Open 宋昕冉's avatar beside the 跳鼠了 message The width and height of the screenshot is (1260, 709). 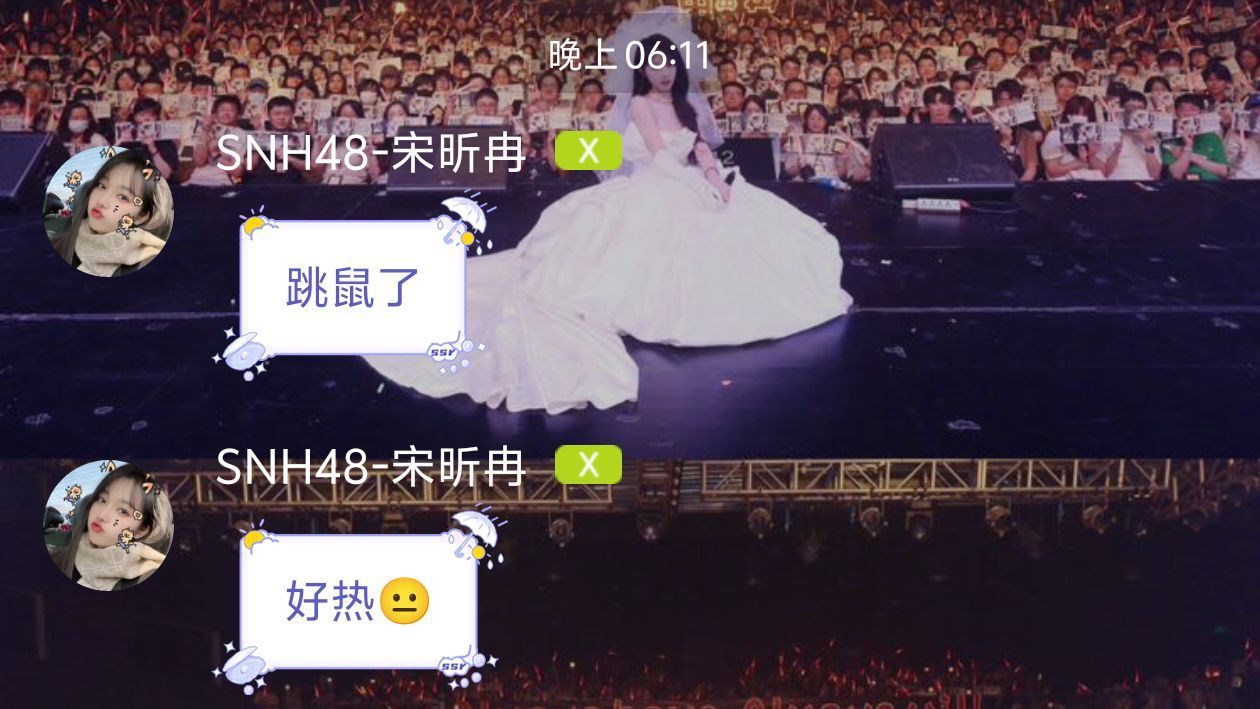(x=109, y=211)
